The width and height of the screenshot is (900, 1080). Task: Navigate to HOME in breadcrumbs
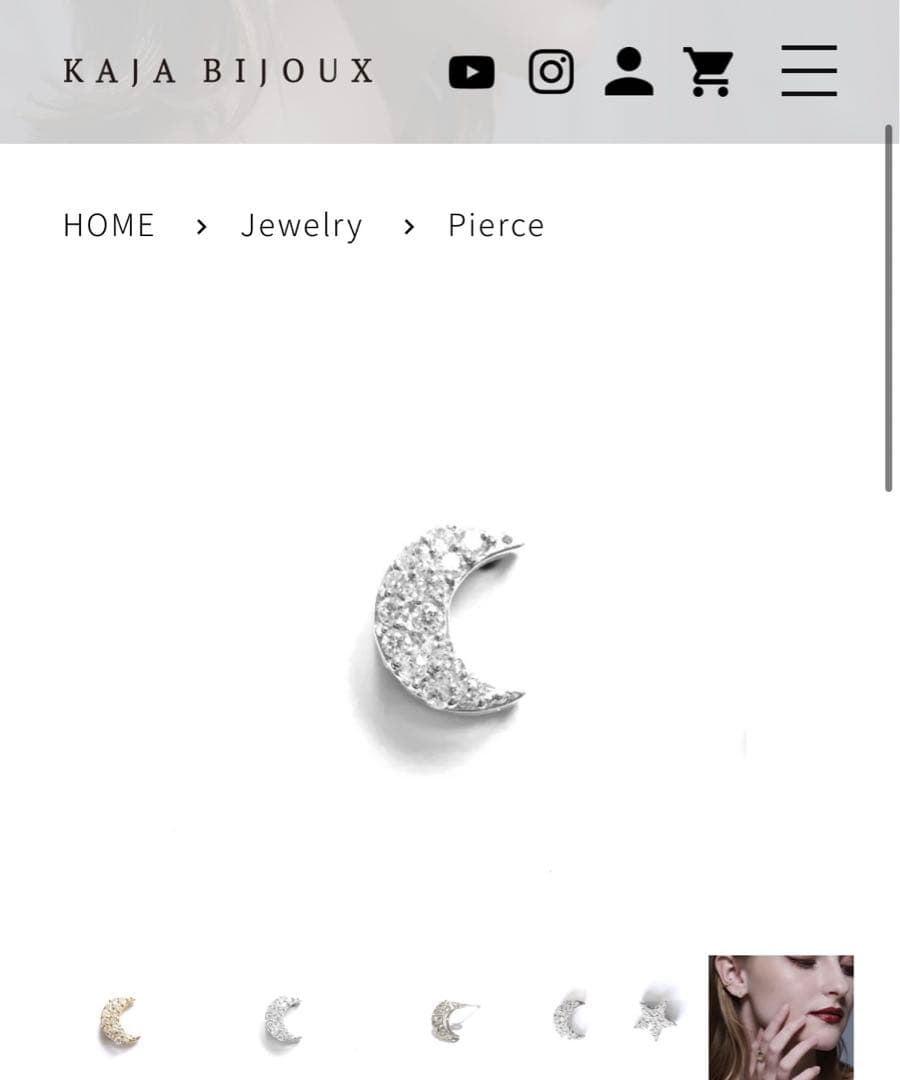(109, 226)
